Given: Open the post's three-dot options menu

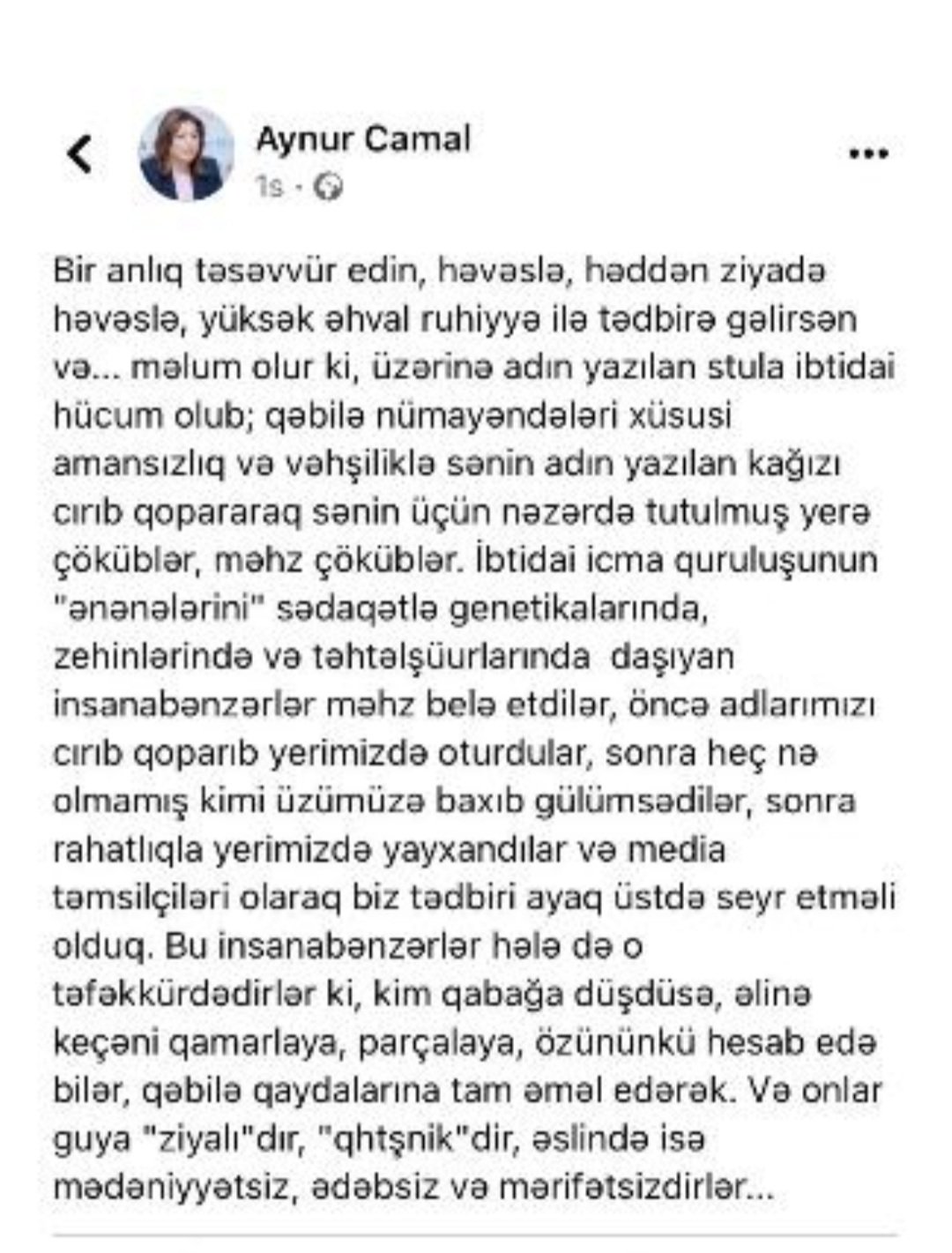Looking at the screenshot, I should pyautogui.click(x=867, y=154).
